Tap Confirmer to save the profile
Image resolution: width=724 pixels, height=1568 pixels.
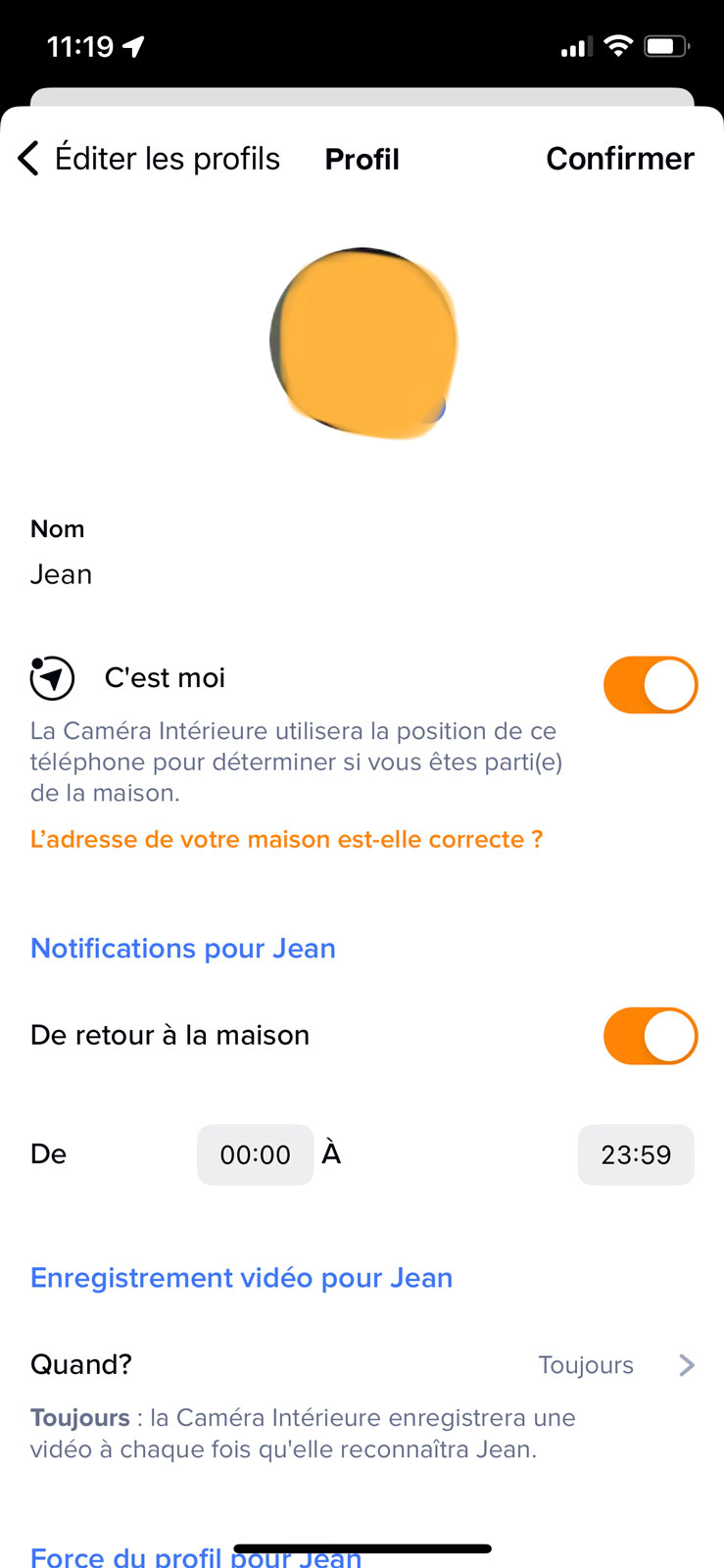point(619,159)
